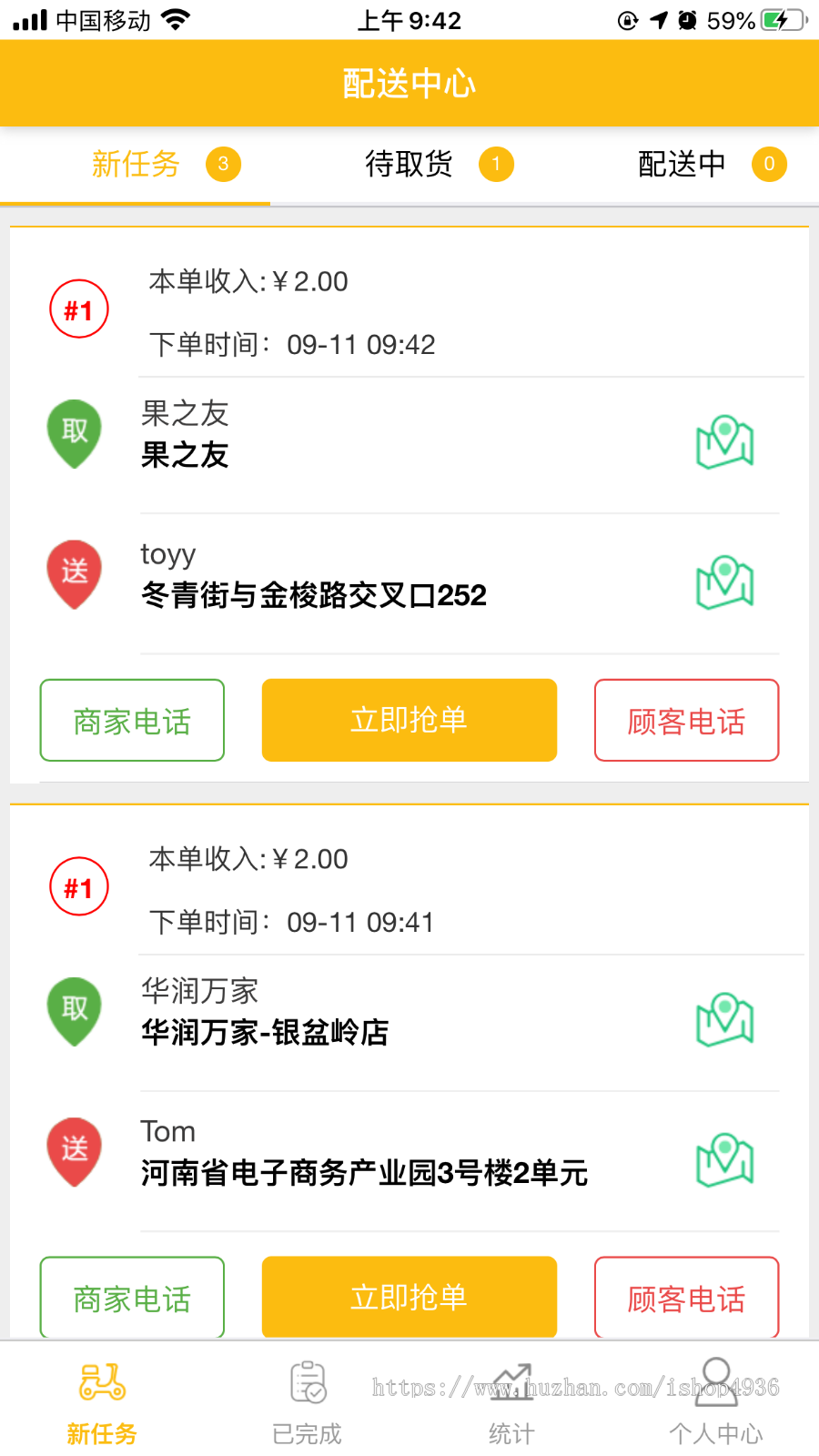Call customer via 顾客电话 on first order
Screen dimensions: 819x1456
686,720
